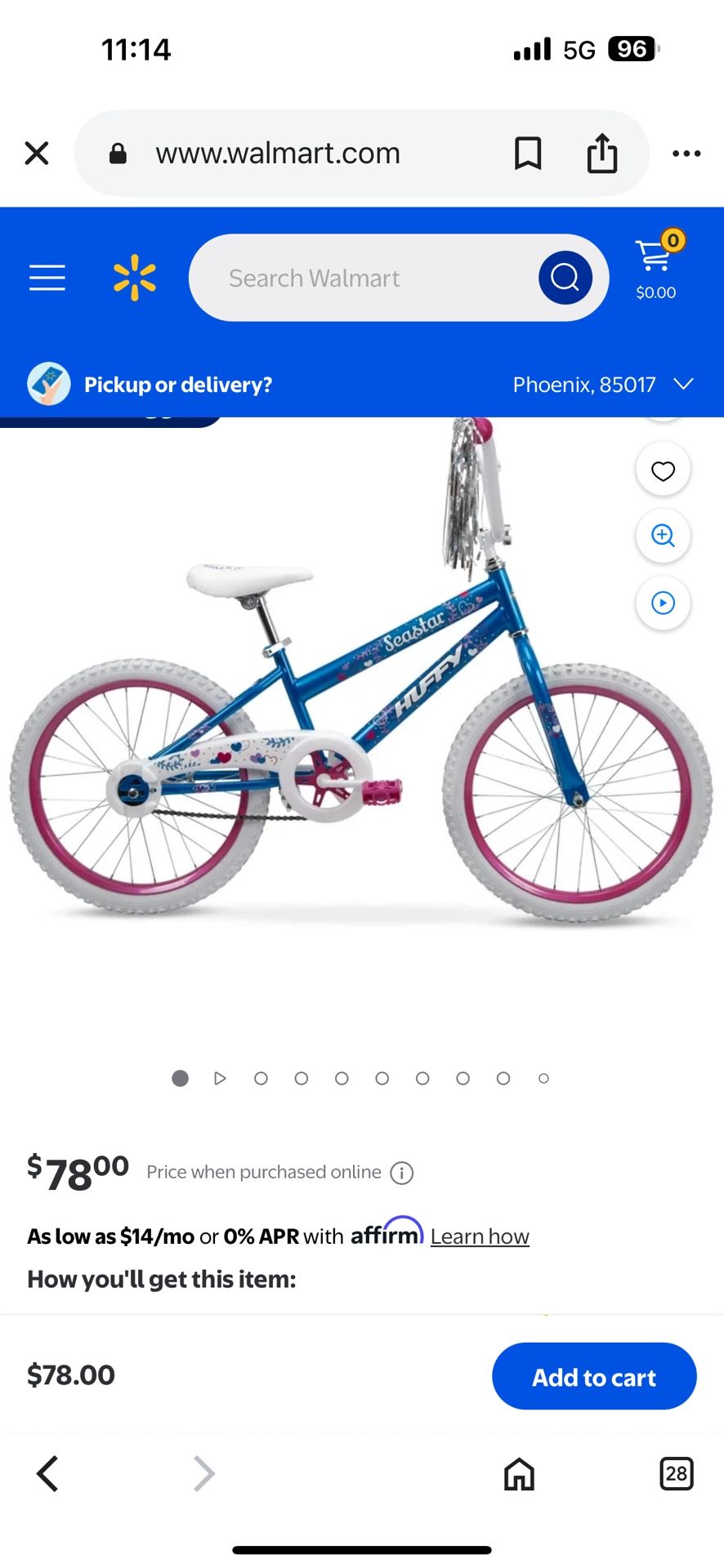Image resolution: width=724 pixels, height=1568 pixels.
Task: Tap the zoom-in magnifier on the product image
Action: point(663,536)
